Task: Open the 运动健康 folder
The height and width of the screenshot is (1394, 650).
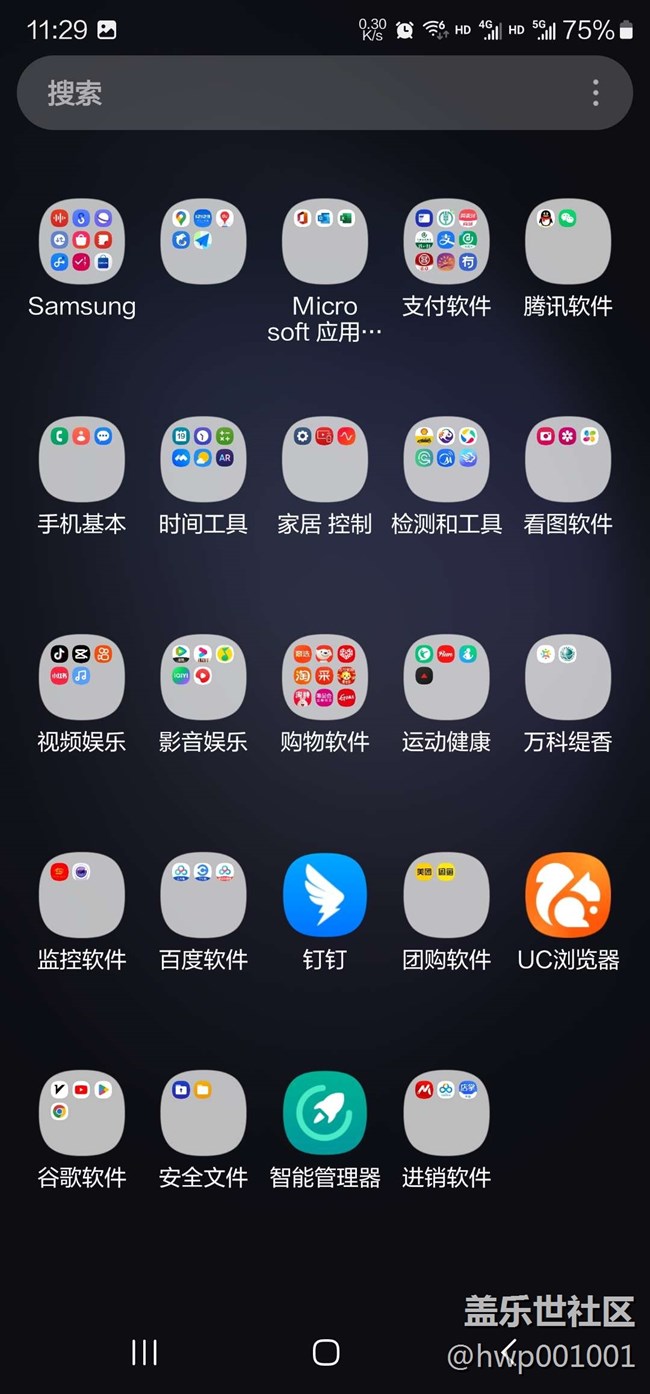Action: (446, 677)
